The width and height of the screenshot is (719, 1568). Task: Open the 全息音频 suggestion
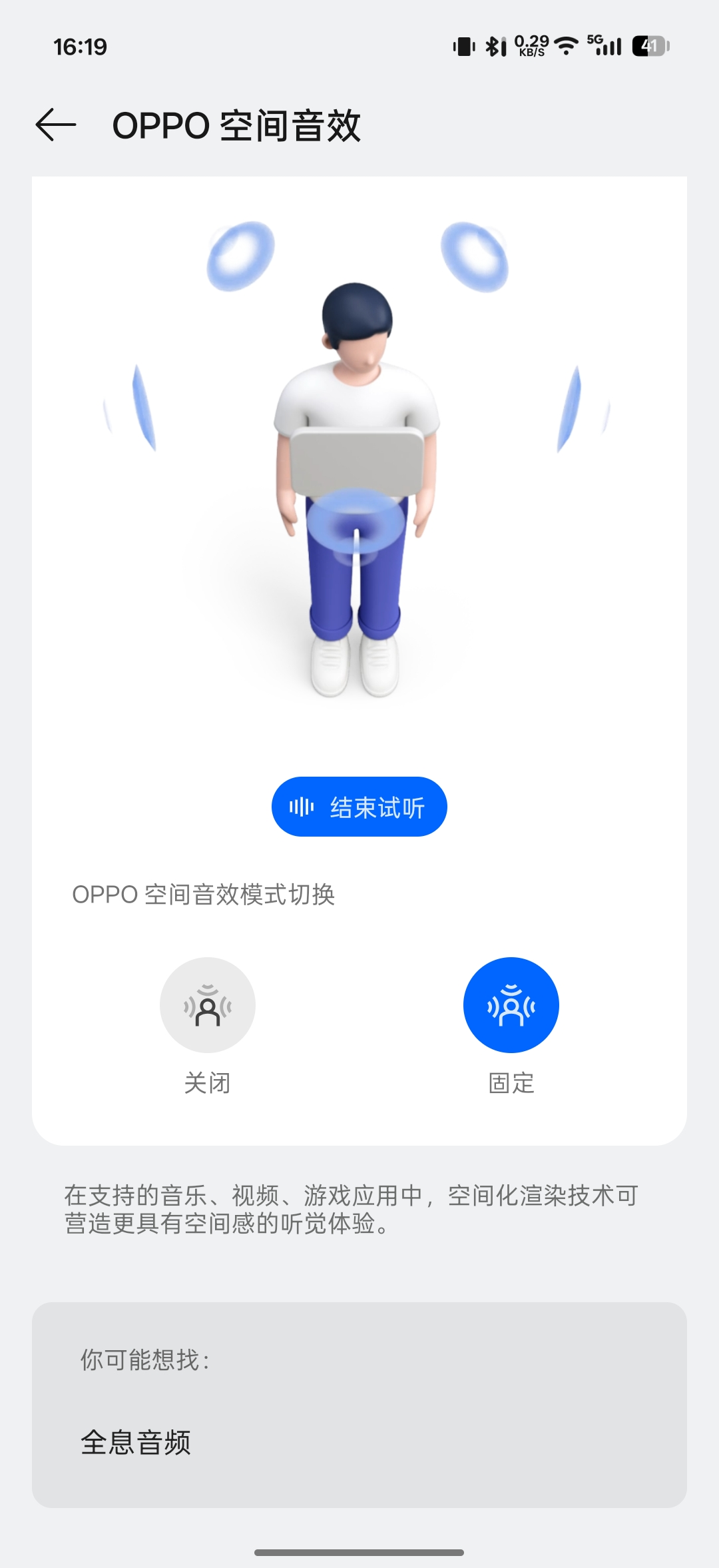[x=136, y=1443]
